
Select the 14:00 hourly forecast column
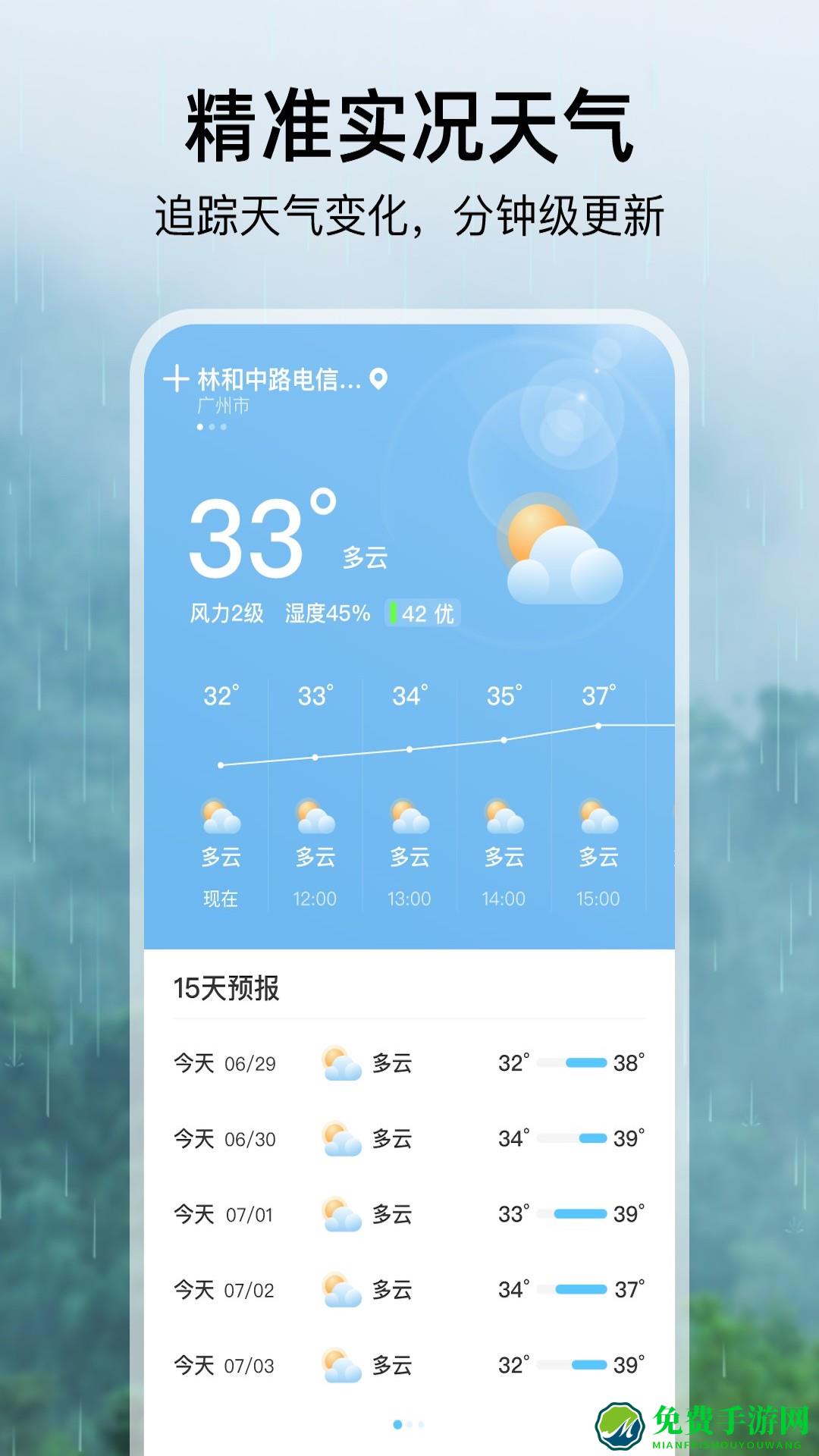pyautogui.click(x=504, y=899)
